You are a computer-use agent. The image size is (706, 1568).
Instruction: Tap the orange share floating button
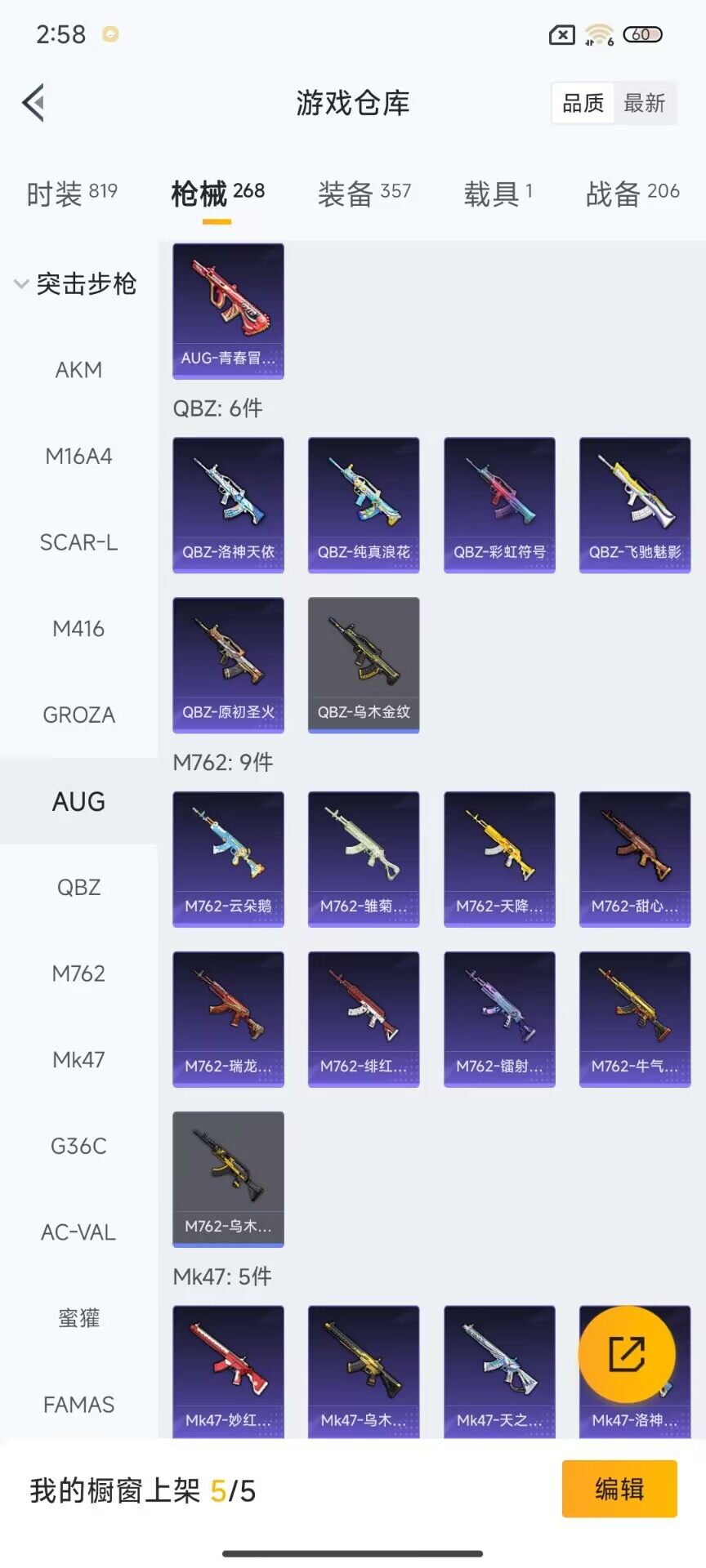click(x=627, y=1354)
